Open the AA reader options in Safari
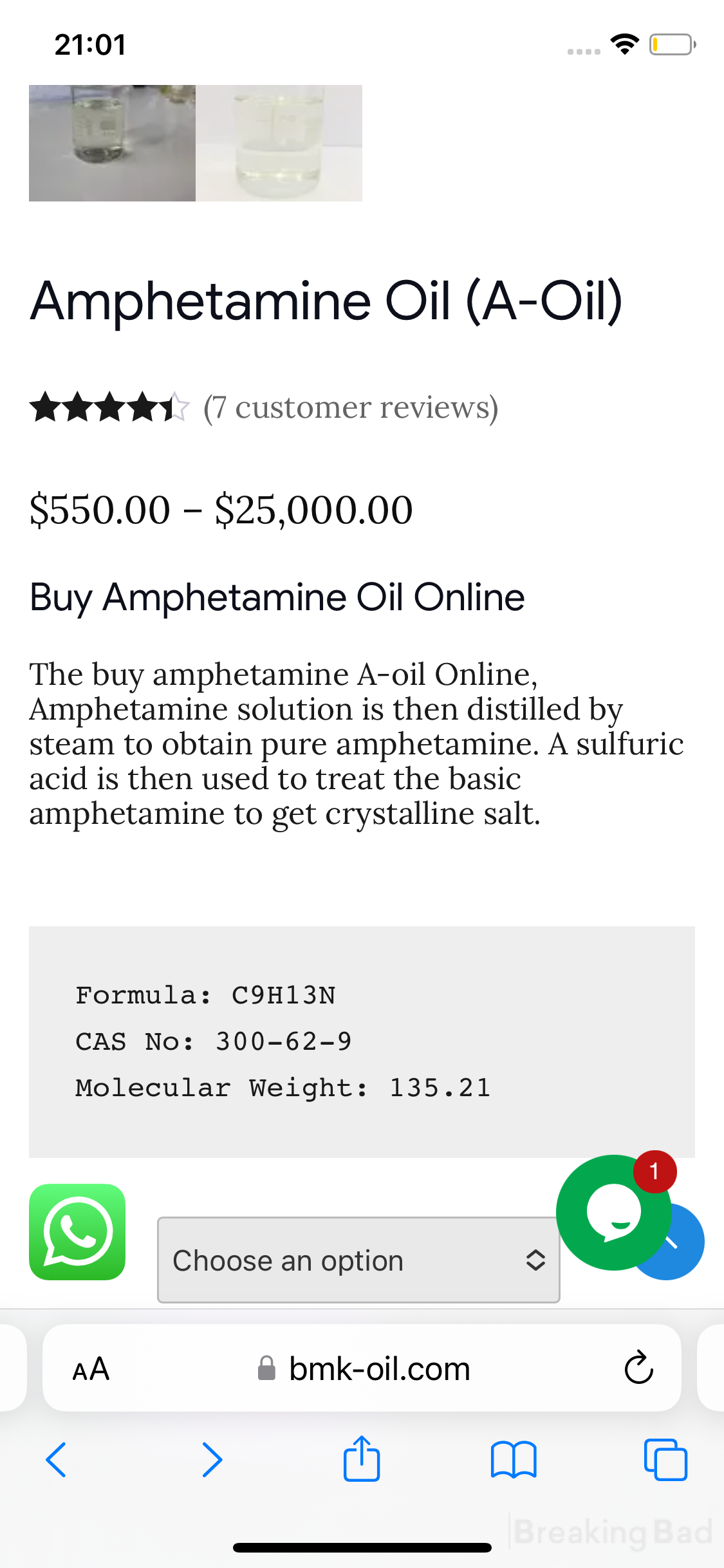The width and height of the screenshot is (724, 1568). [x=91, y=1368]
